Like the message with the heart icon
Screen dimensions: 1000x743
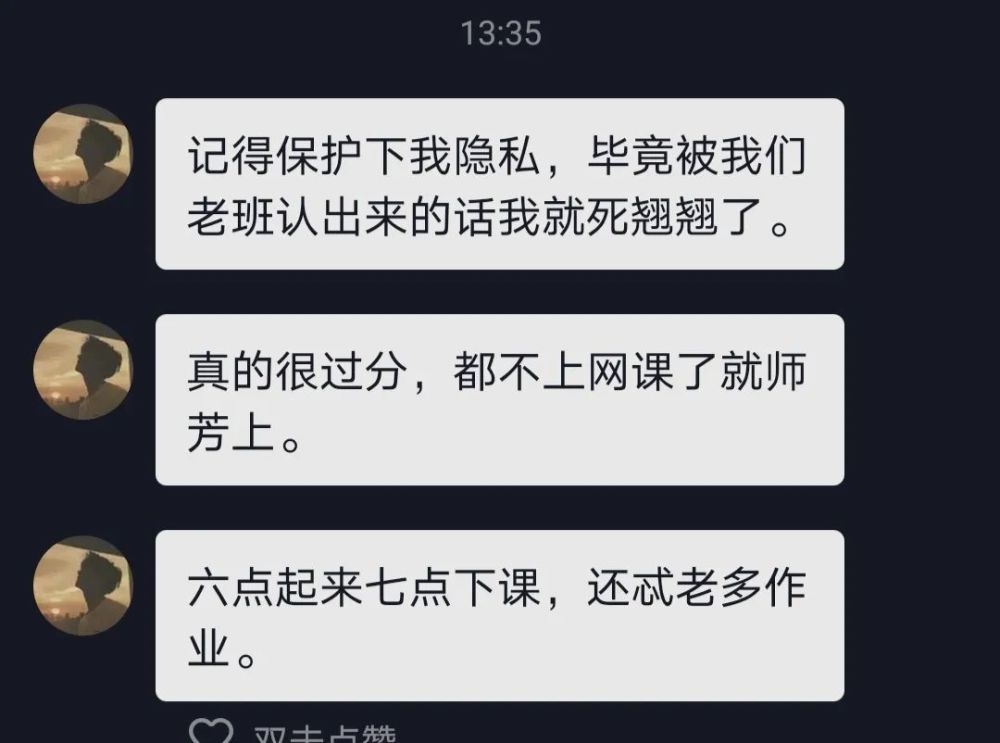211,732
